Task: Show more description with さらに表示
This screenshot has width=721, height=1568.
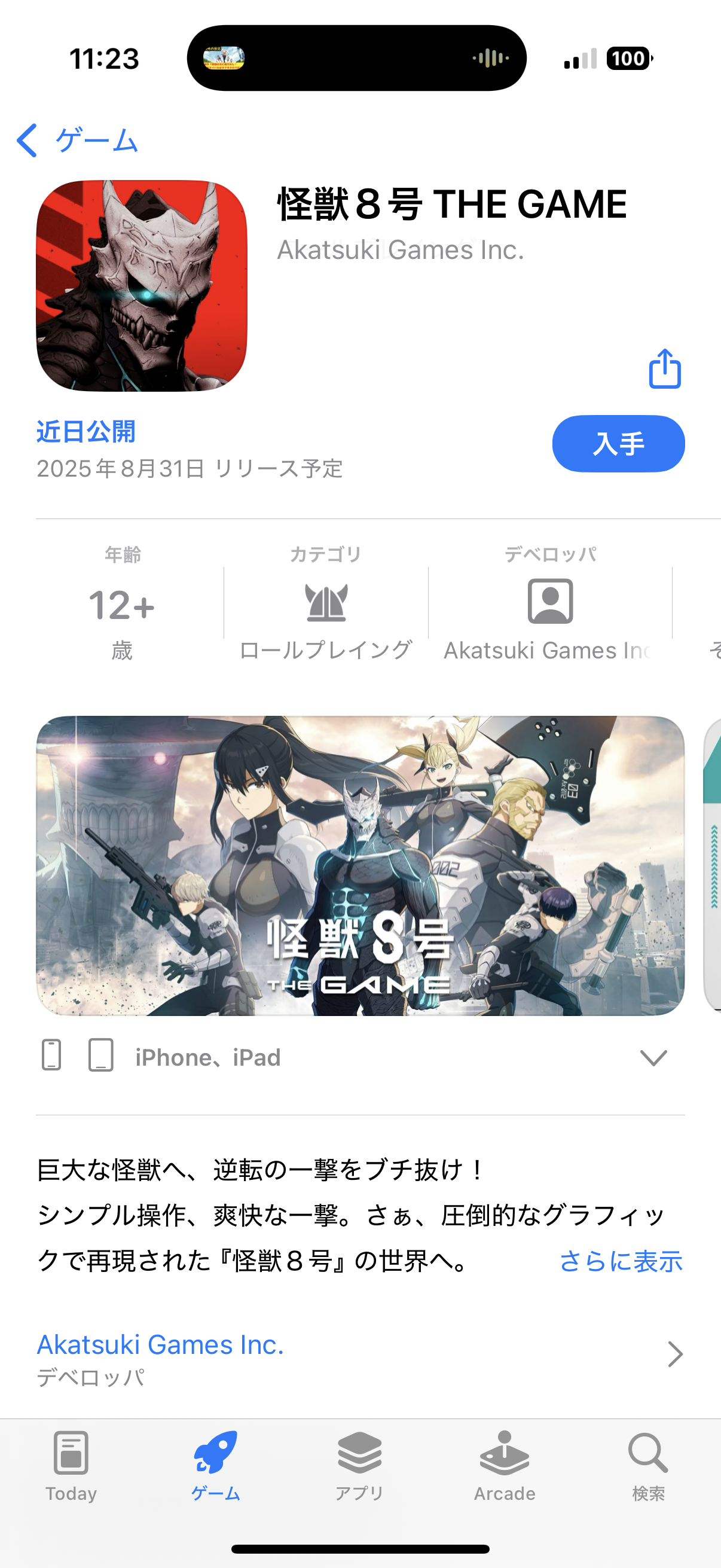Action: (x=621, y=1261)
